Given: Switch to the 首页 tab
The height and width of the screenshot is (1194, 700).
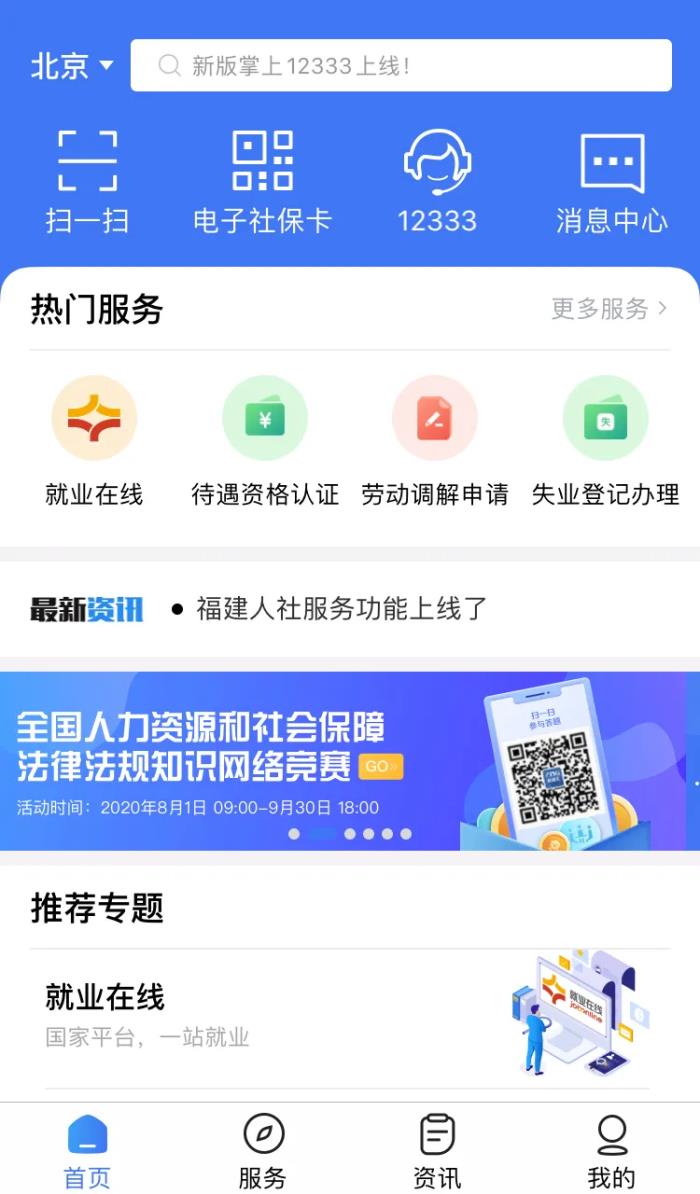Looking at the screenshot, I should tap(87, 1150).
